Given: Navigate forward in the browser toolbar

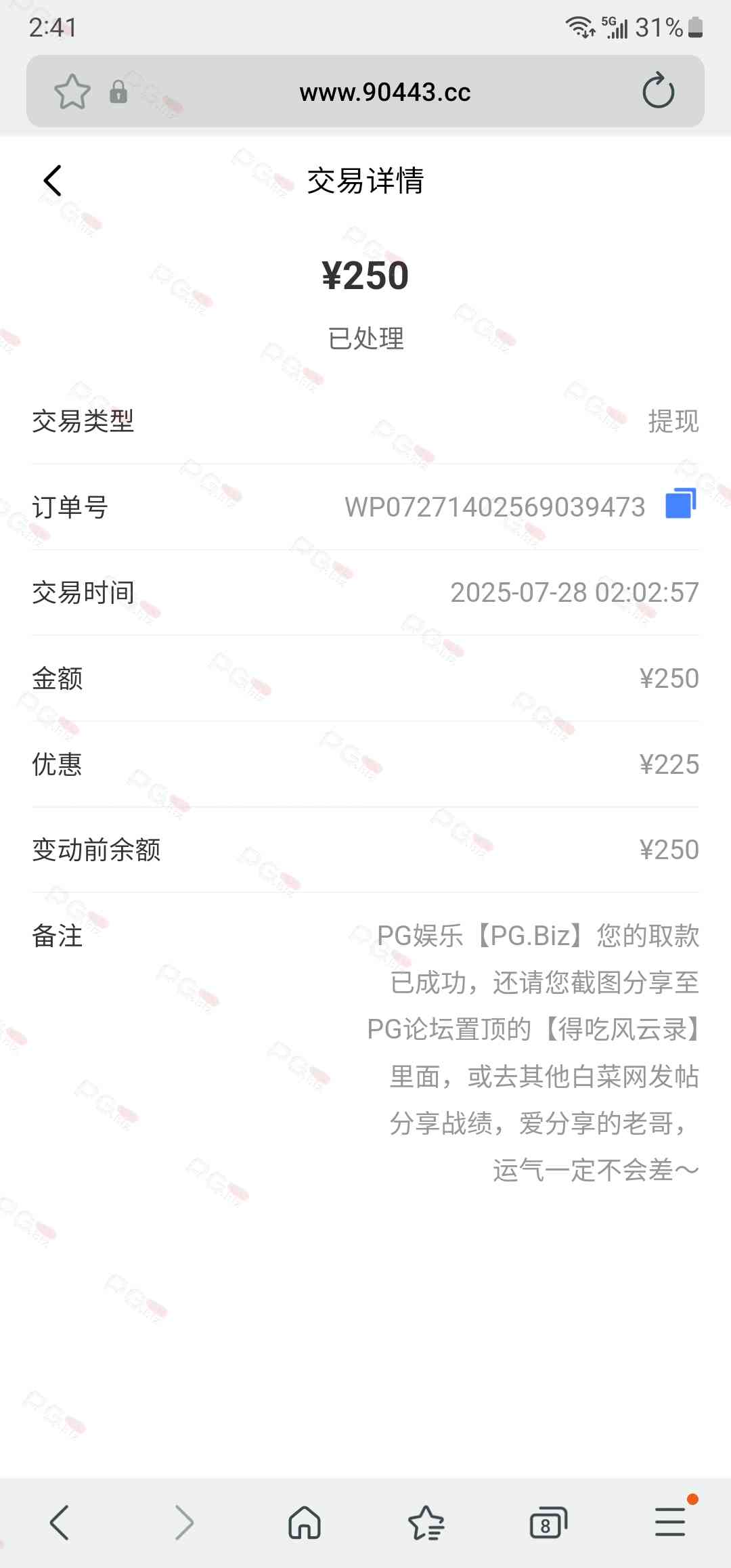Looking at the screenshot, I should (x=183, y=1523).
